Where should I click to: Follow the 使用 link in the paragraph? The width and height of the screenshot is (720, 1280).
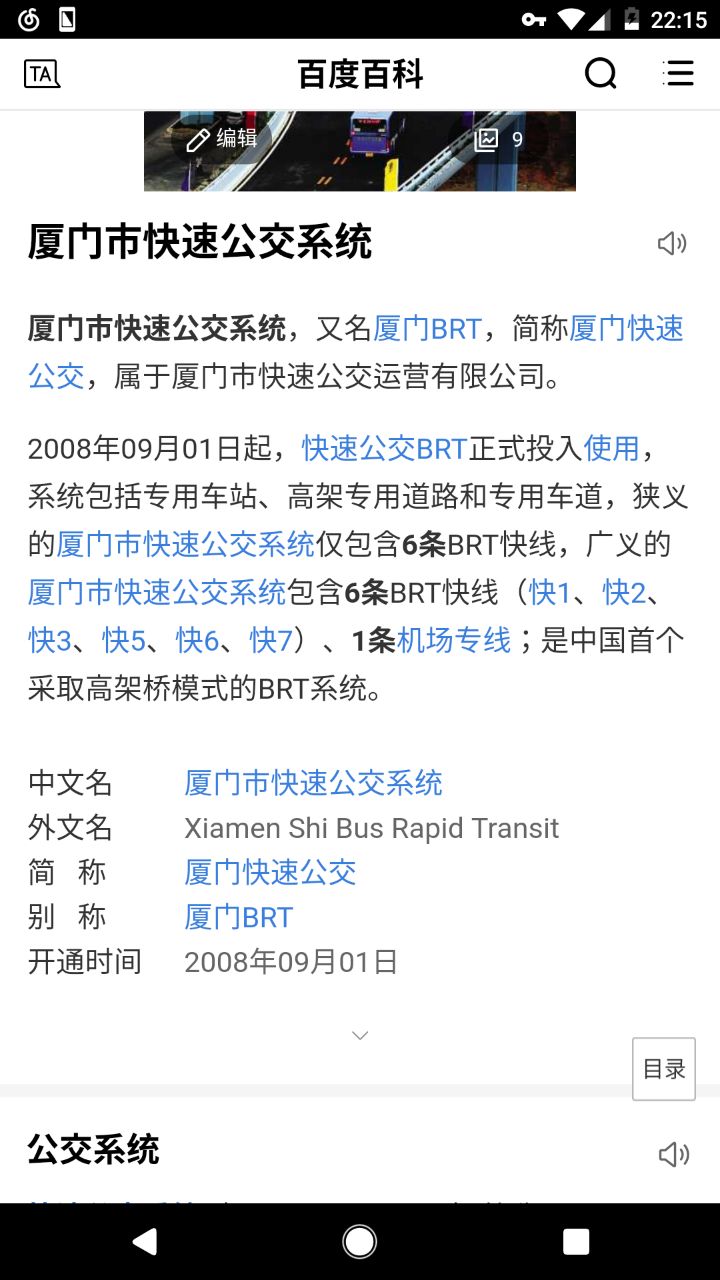point(611,448)
